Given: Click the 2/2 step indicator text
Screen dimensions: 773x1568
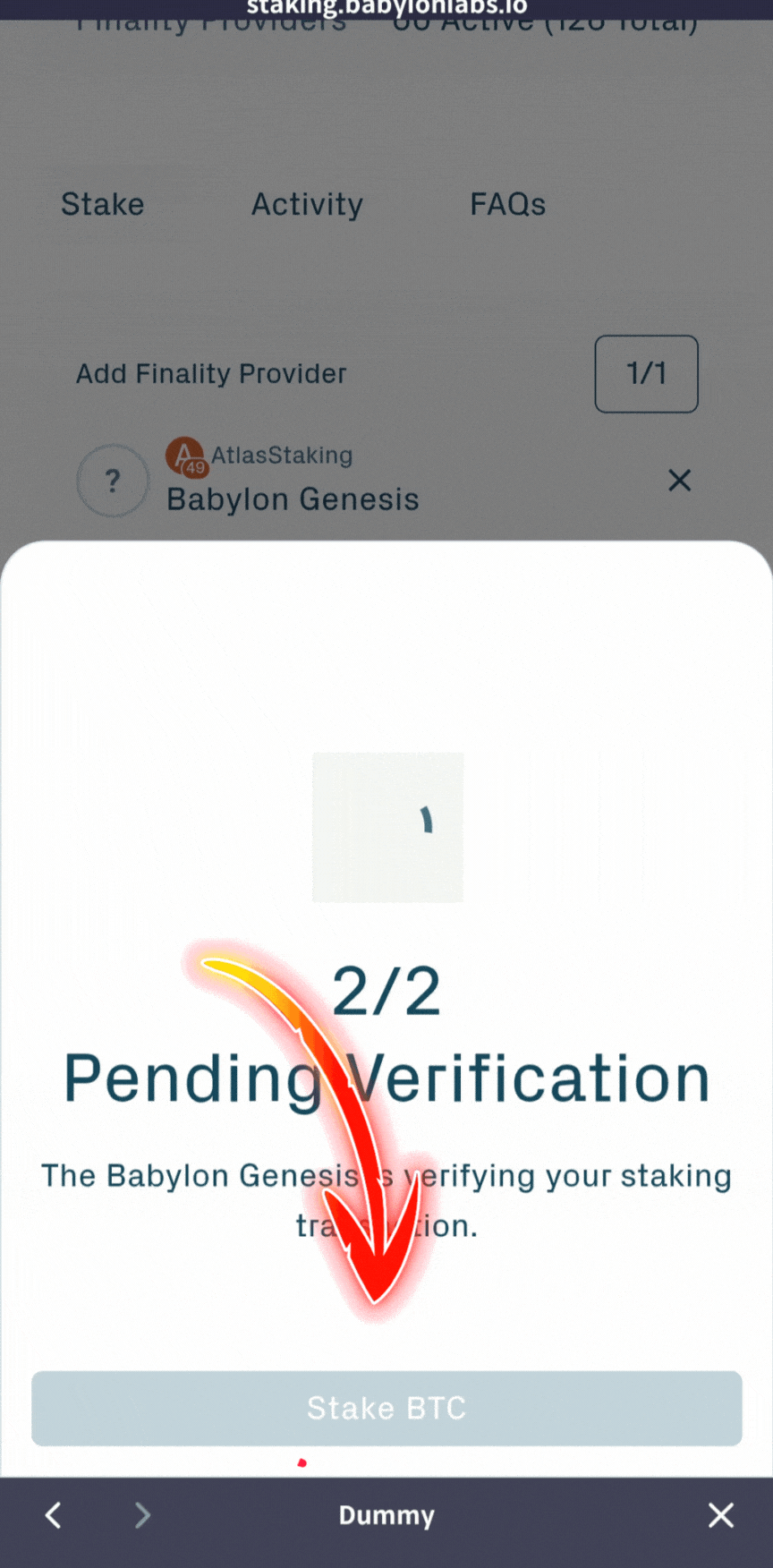Looking at the screenshot, I should pos(386,988).
